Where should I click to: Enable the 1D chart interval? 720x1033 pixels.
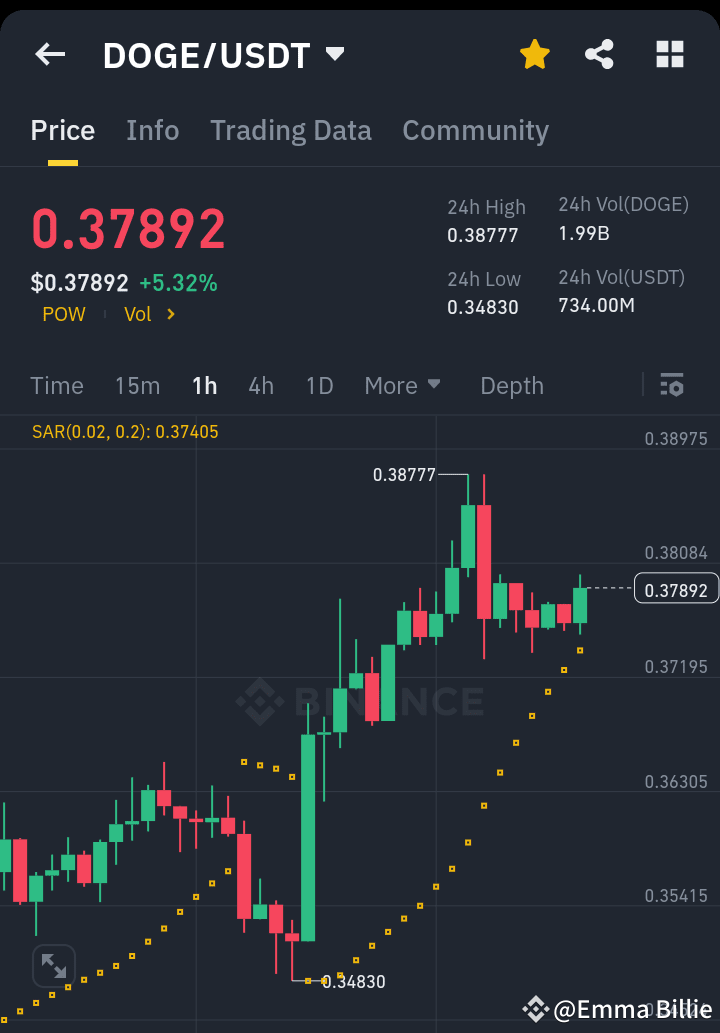point(319,385)
